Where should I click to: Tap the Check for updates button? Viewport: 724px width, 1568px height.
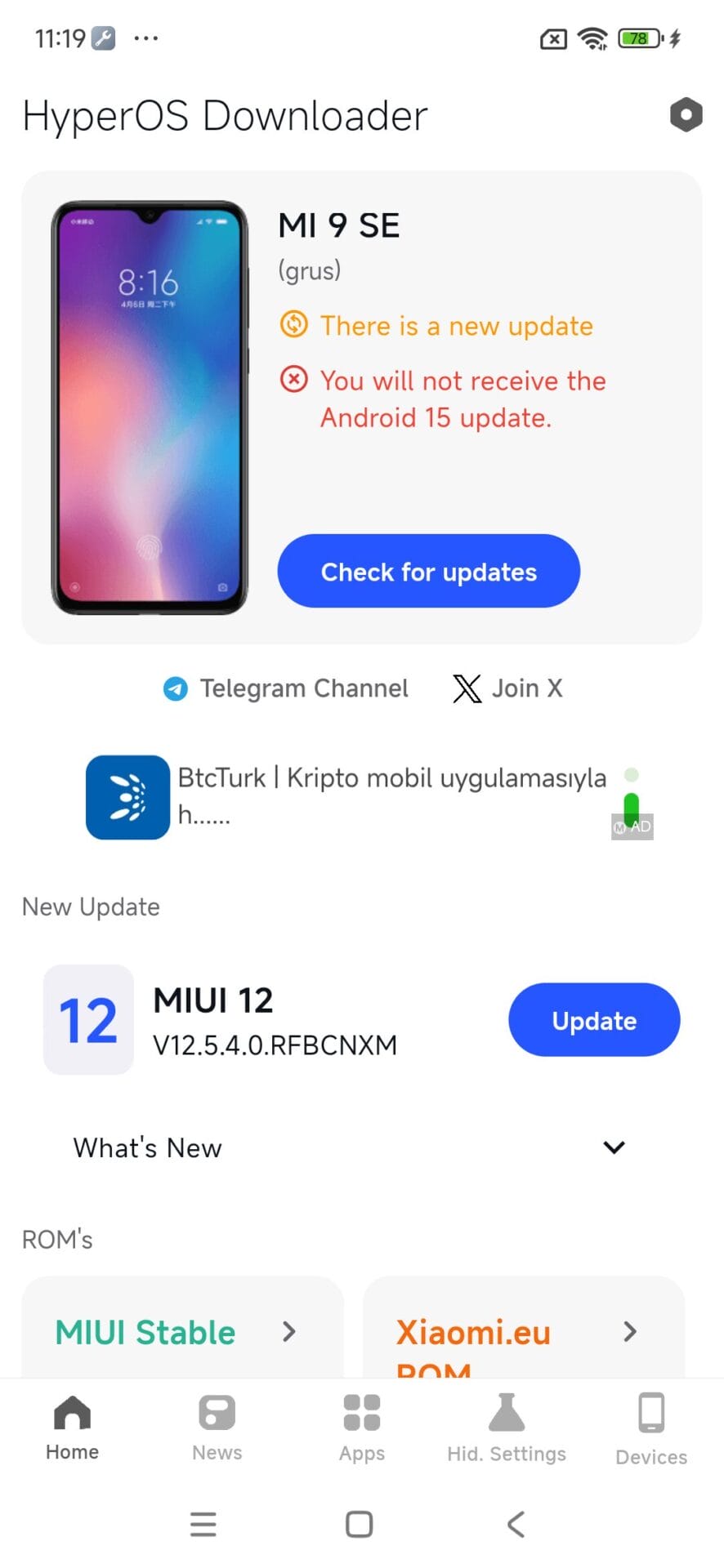point(428,572)
